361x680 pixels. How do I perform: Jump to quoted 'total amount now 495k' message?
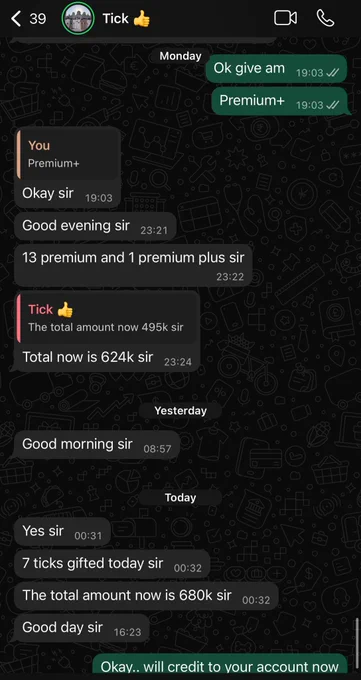108,318
